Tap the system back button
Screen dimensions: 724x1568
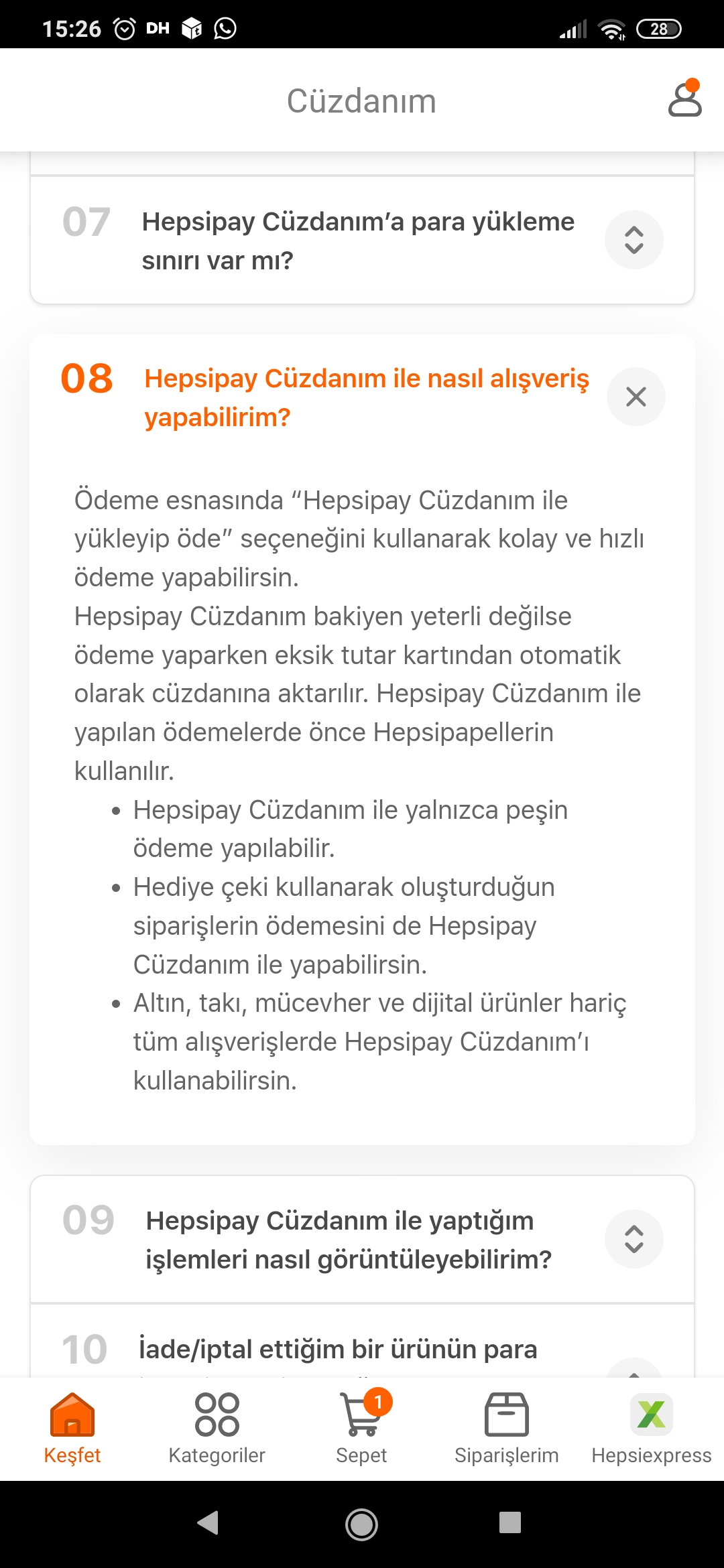(x=208, y=1522)
